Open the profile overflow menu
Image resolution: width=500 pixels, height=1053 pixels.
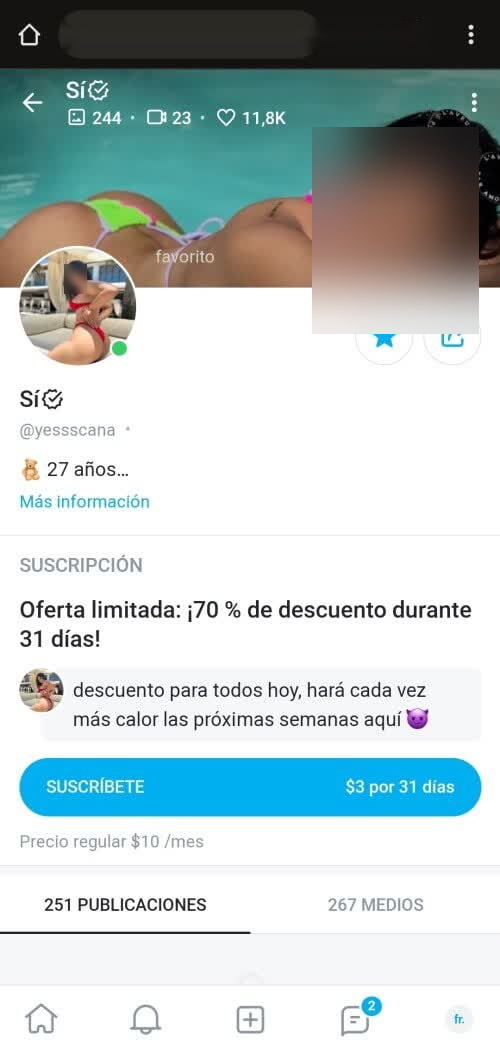(474, 103)
